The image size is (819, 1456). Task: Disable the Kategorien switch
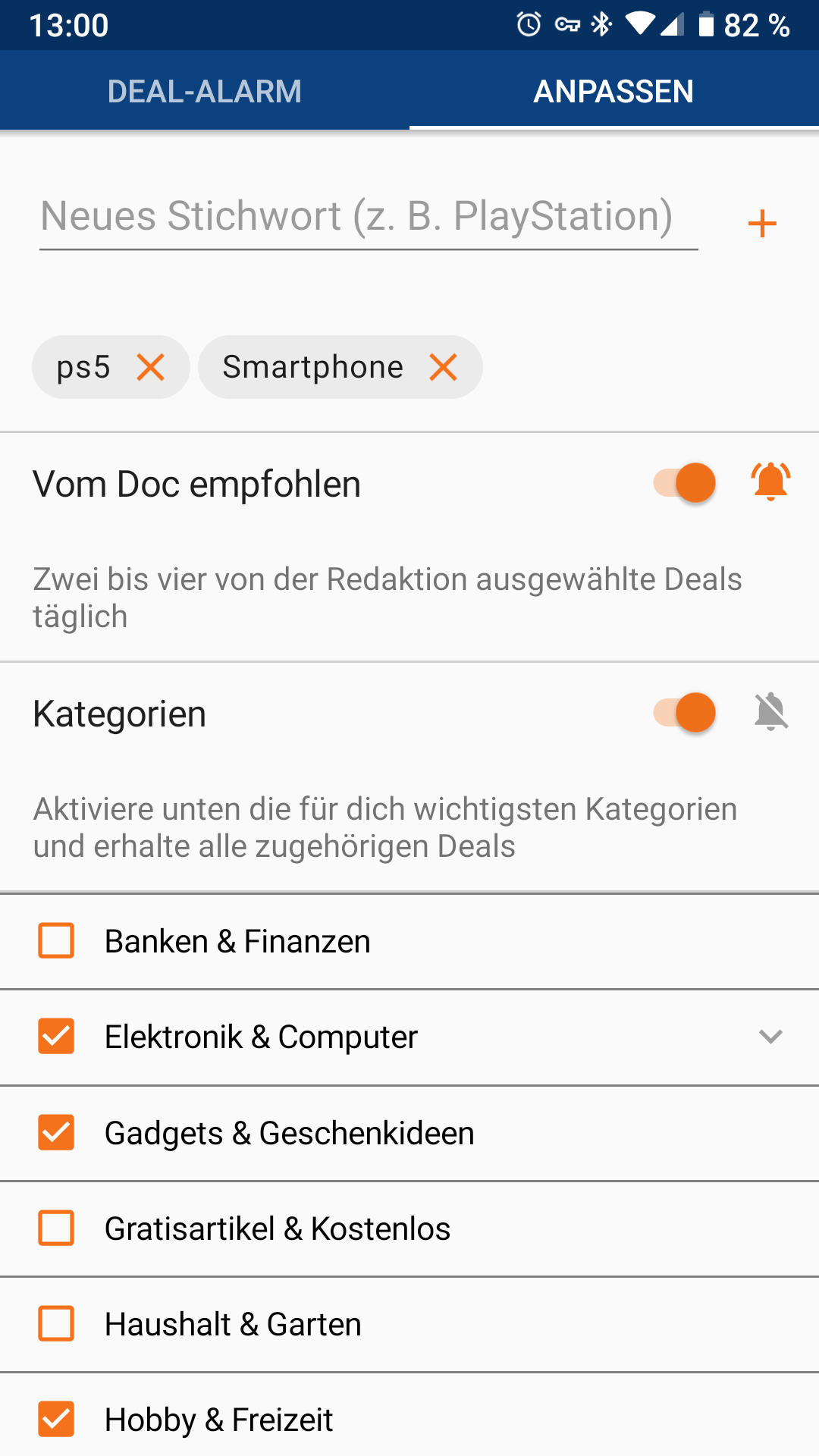coord(685,713)
